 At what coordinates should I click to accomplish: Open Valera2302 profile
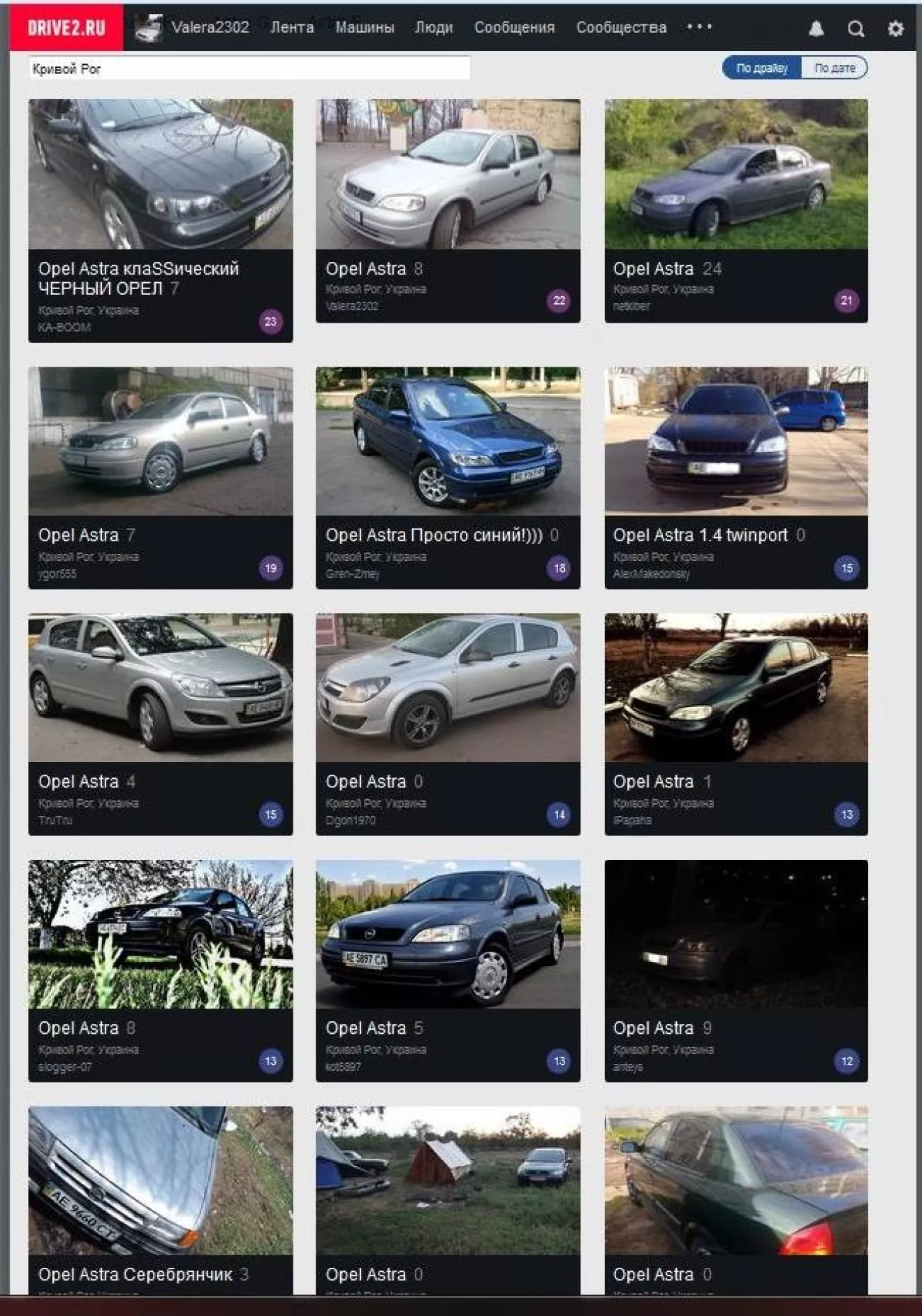[210, 27]
